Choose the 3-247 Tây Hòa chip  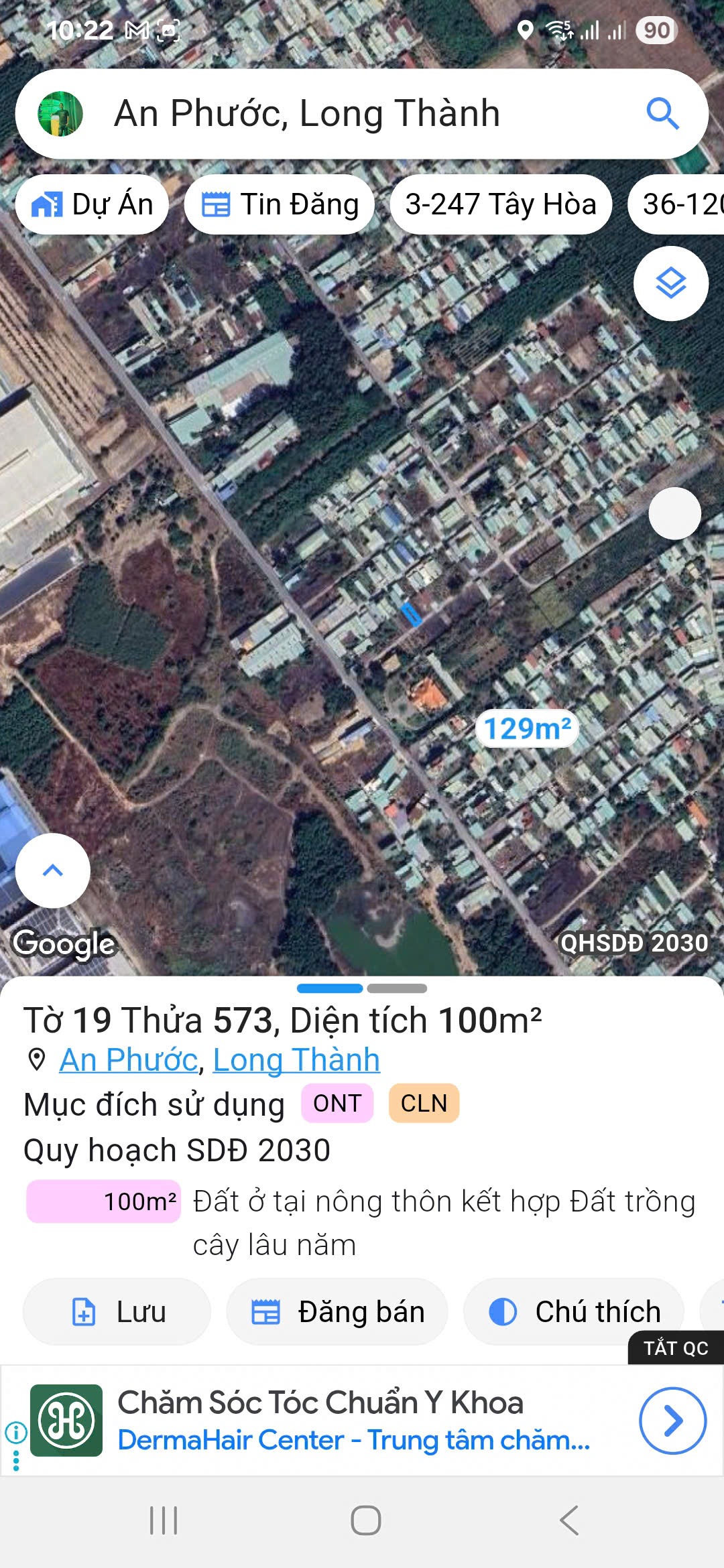[501, 204]
